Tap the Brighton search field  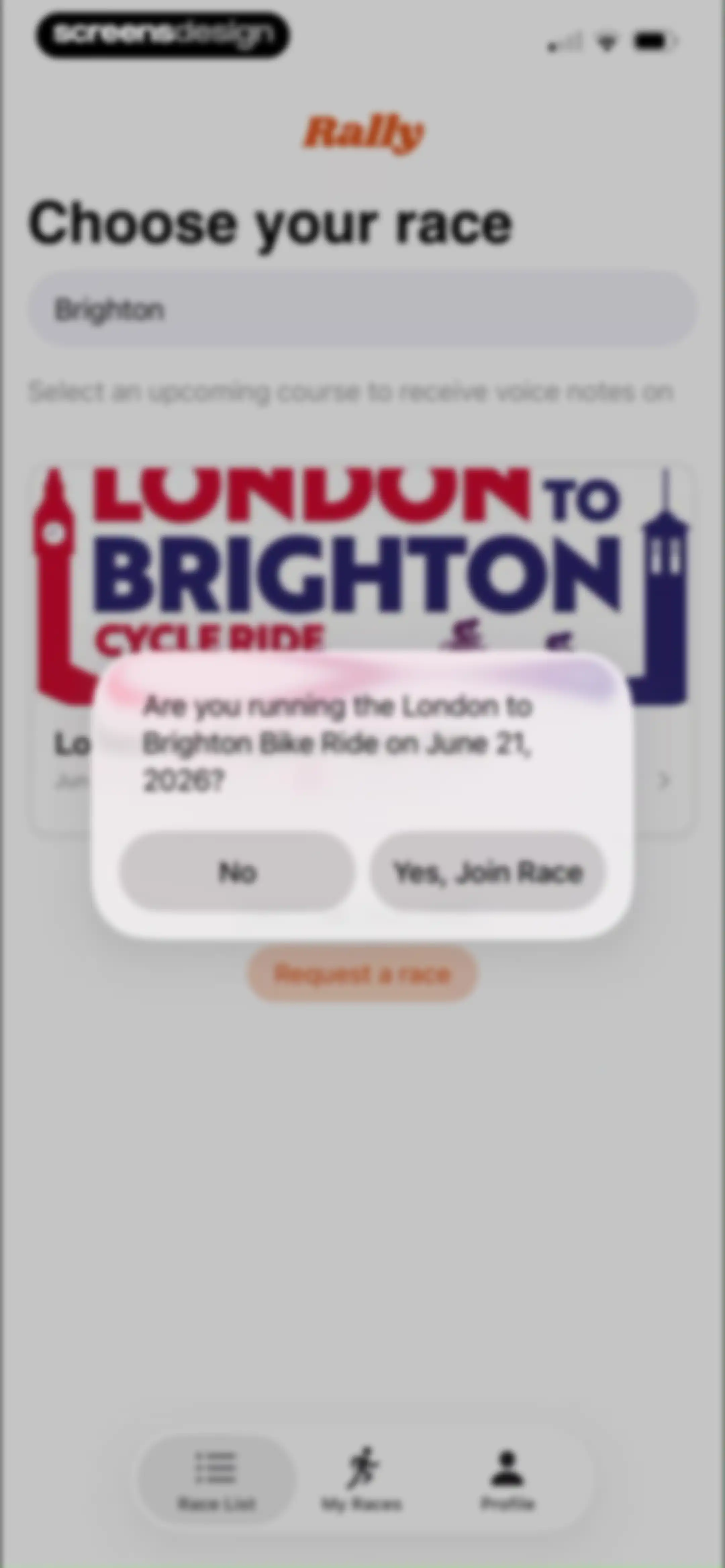pos(362,309)
